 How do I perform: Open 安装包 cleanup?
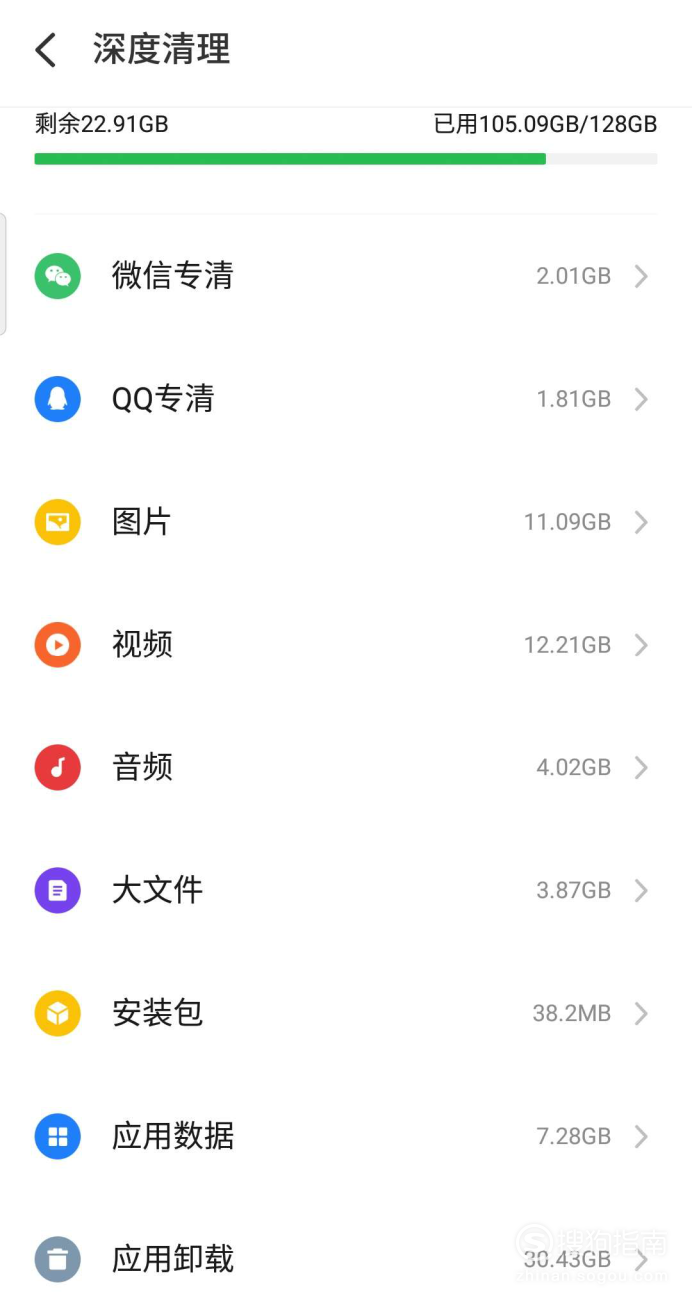(346, 1013)
